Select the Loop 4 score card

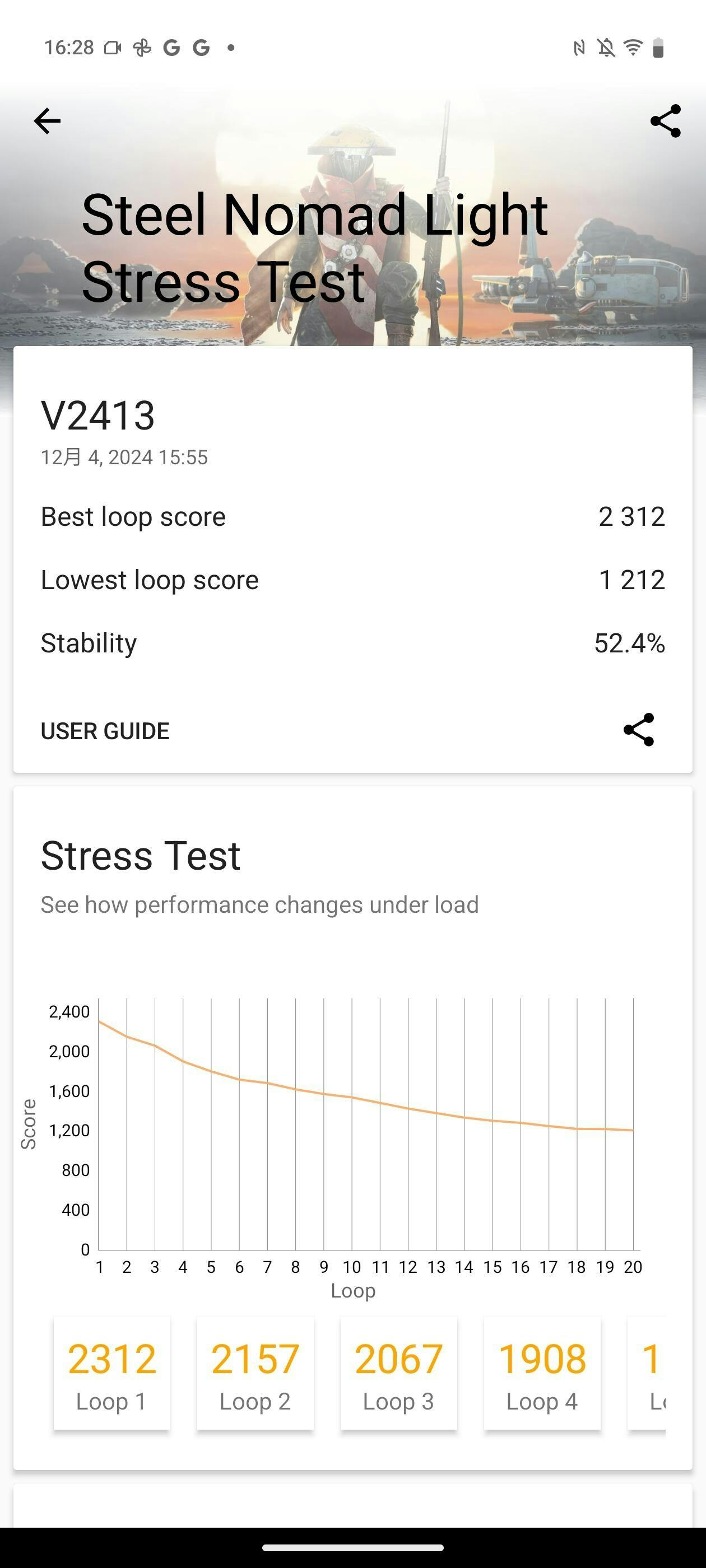542,1373
